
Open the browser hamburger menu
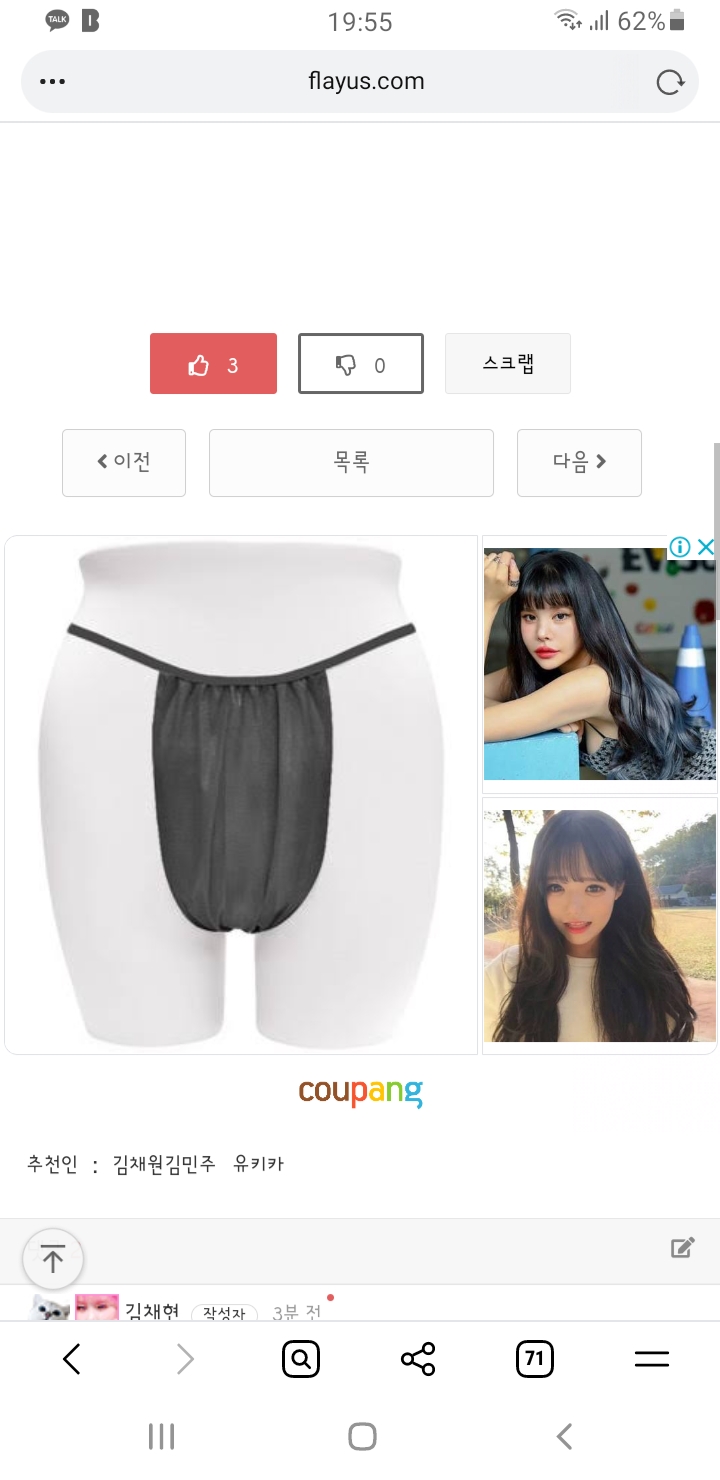click(652, 1359)
